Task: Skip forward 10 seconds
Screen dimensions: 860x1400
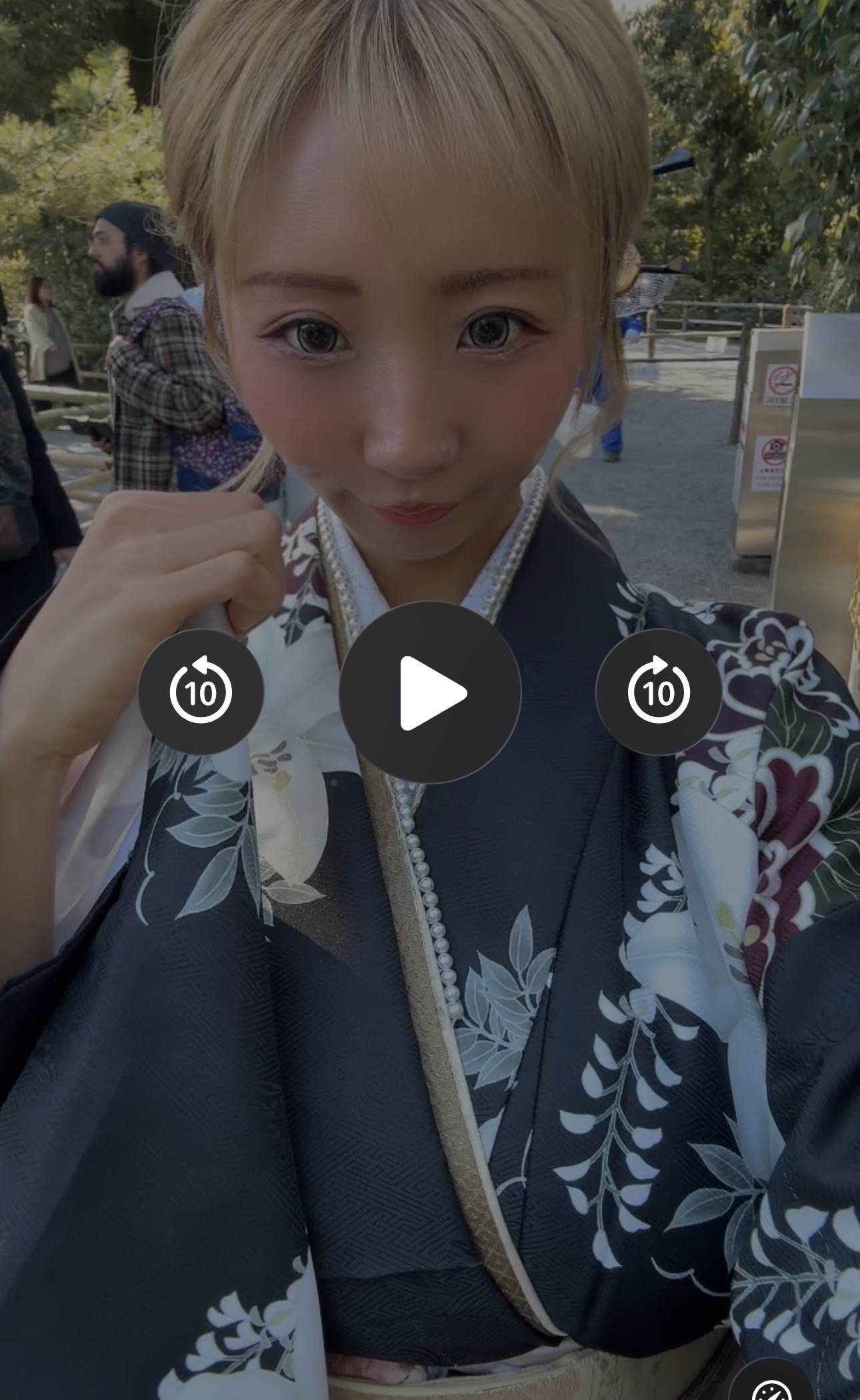Action: 658,692
